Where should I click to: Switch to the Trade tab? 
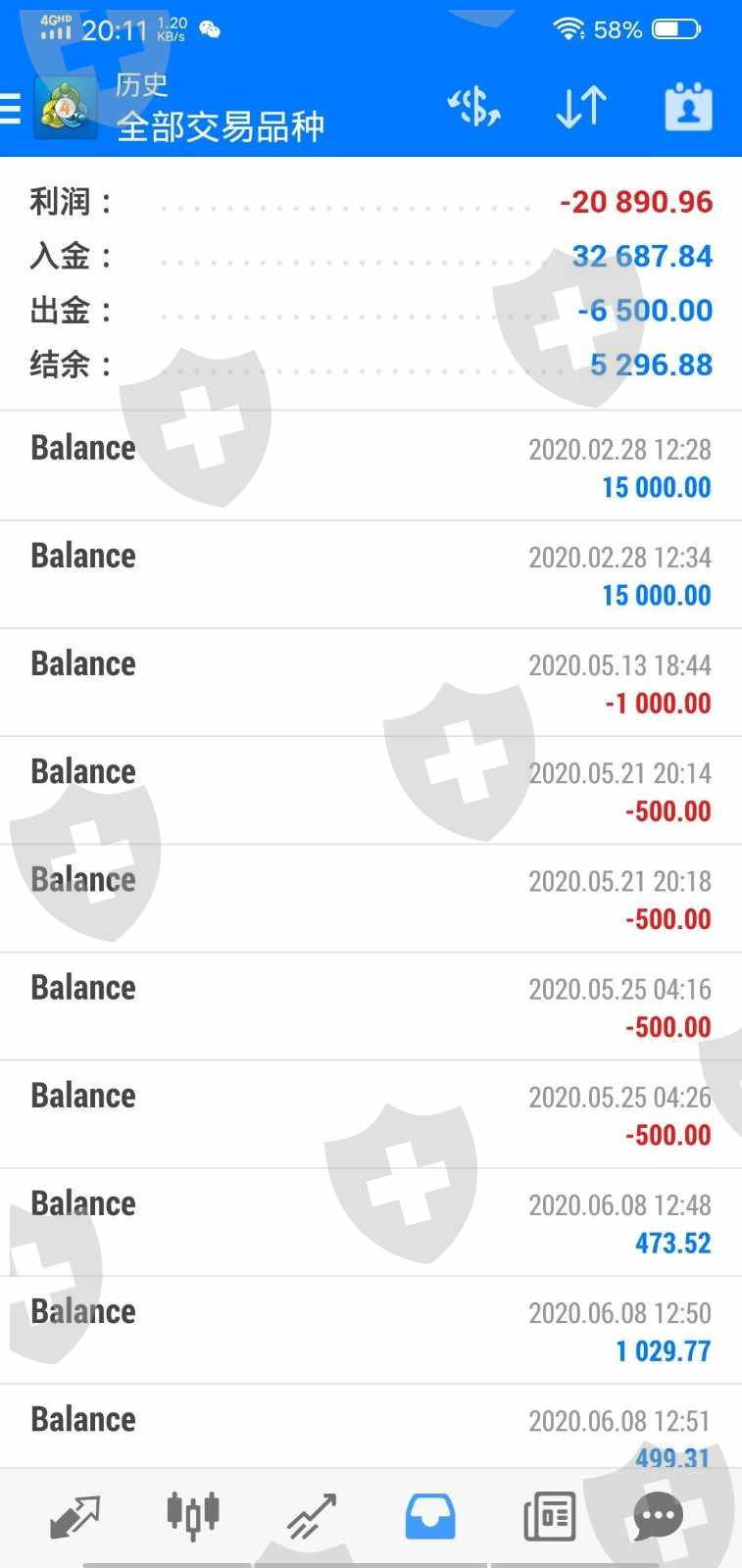click(x=312, y=1517)
